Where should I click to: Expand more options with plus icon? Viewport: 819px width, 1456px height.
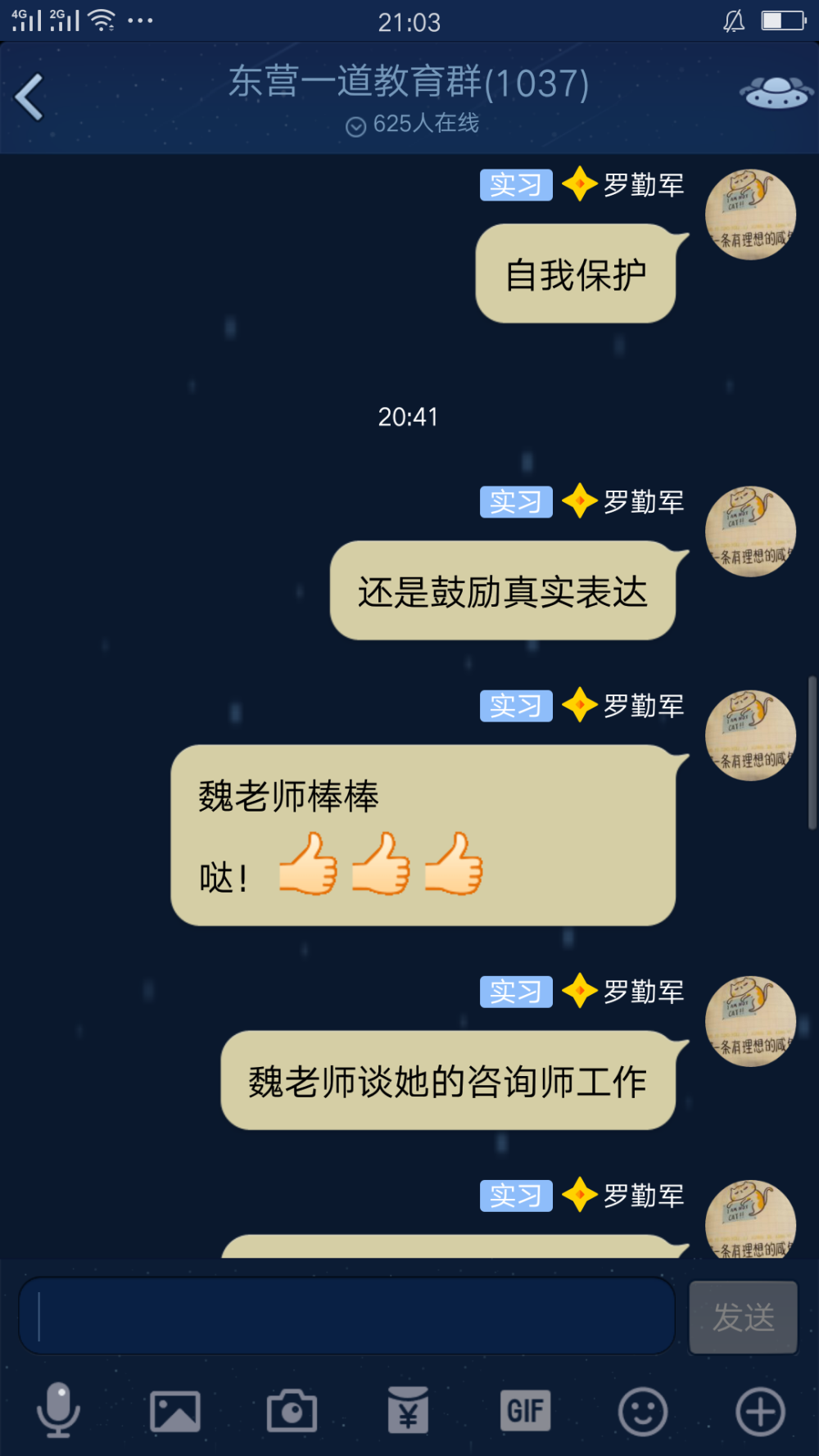pos(760,1411)
